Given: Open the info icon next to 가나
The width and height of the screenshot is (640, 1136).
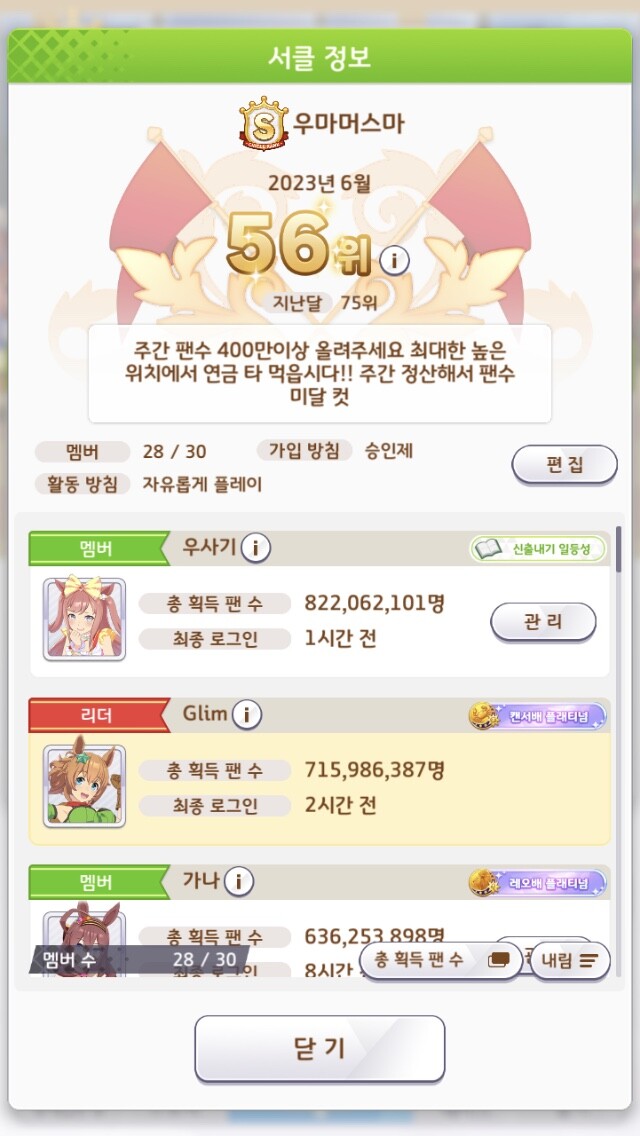Looking at the screenshot, I should click(238, 881).
